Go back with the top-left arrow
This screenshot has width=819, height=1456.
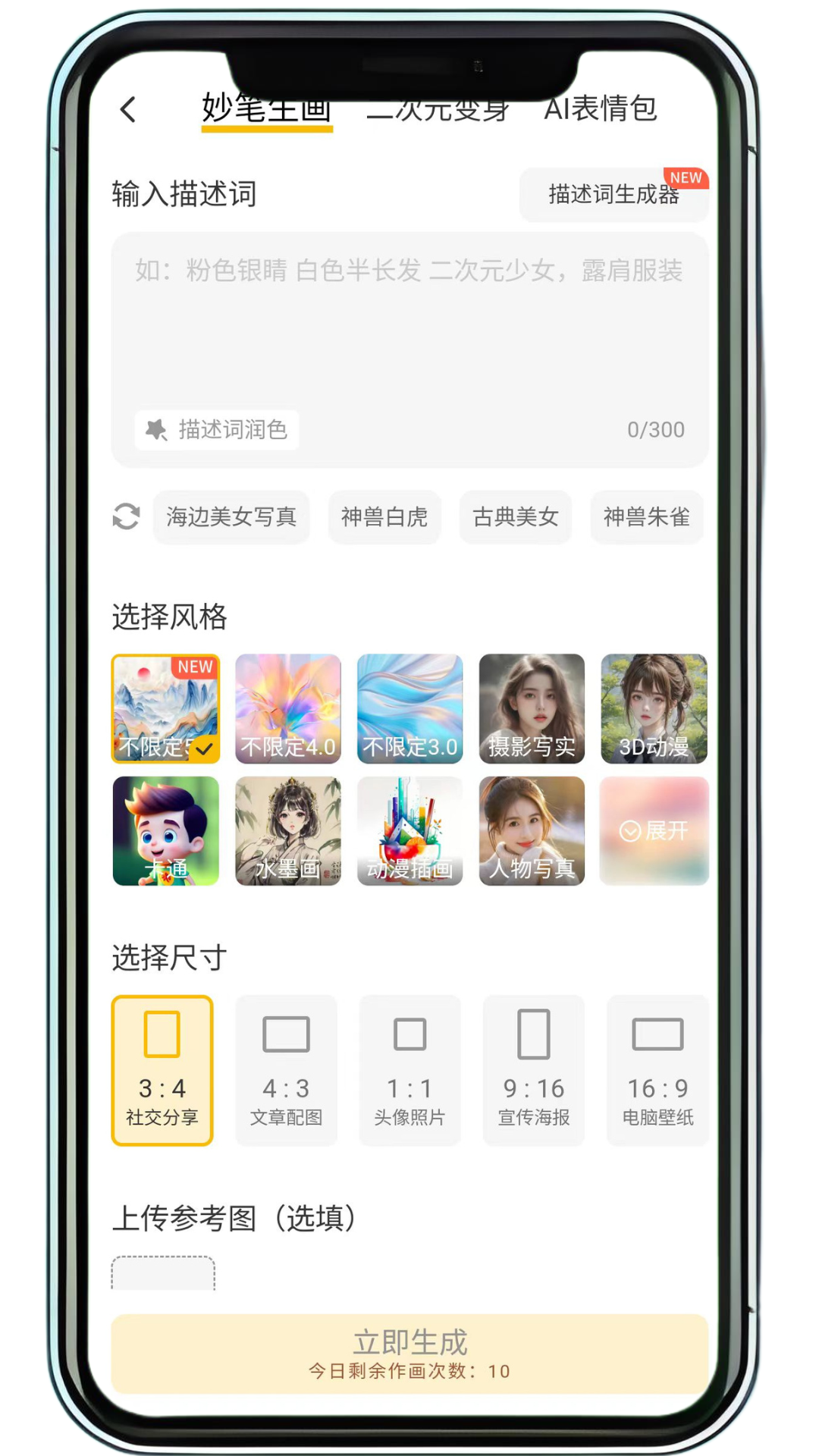coord(129,109)
